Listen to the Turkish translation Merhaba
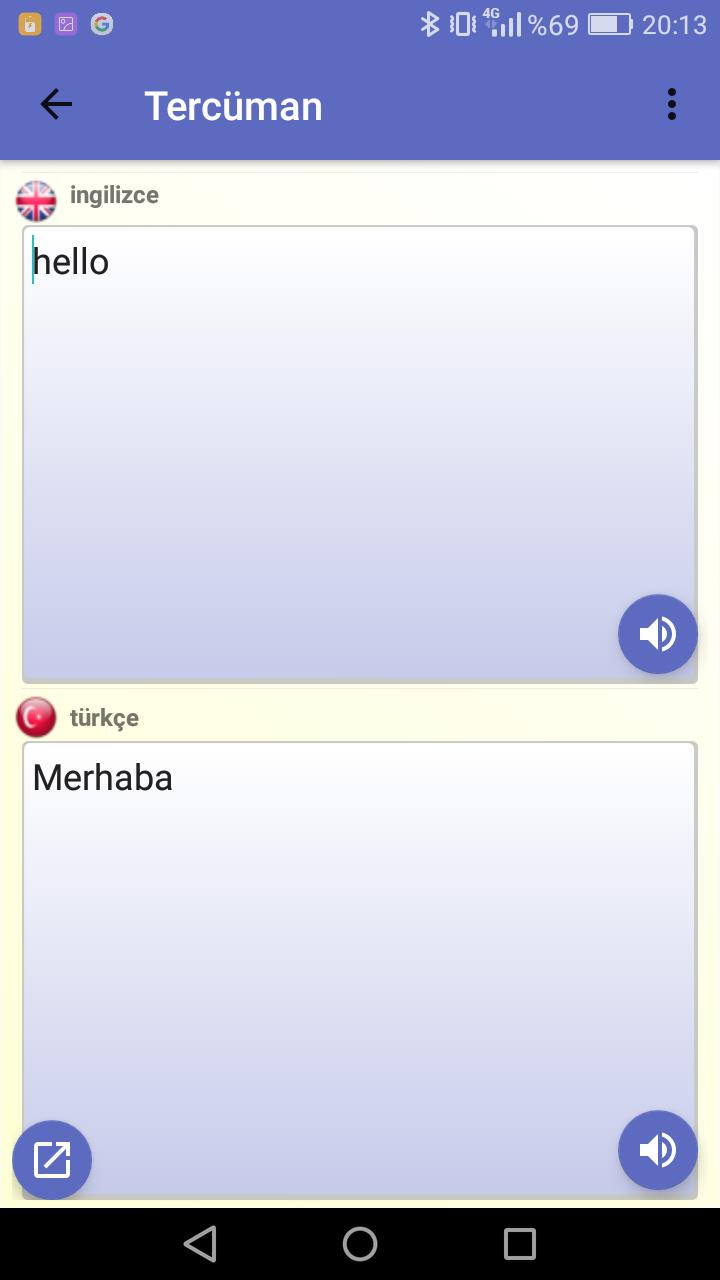The height and width of the screenshot is (1280, 720). pyautogui.click(x=657, y=1150)
